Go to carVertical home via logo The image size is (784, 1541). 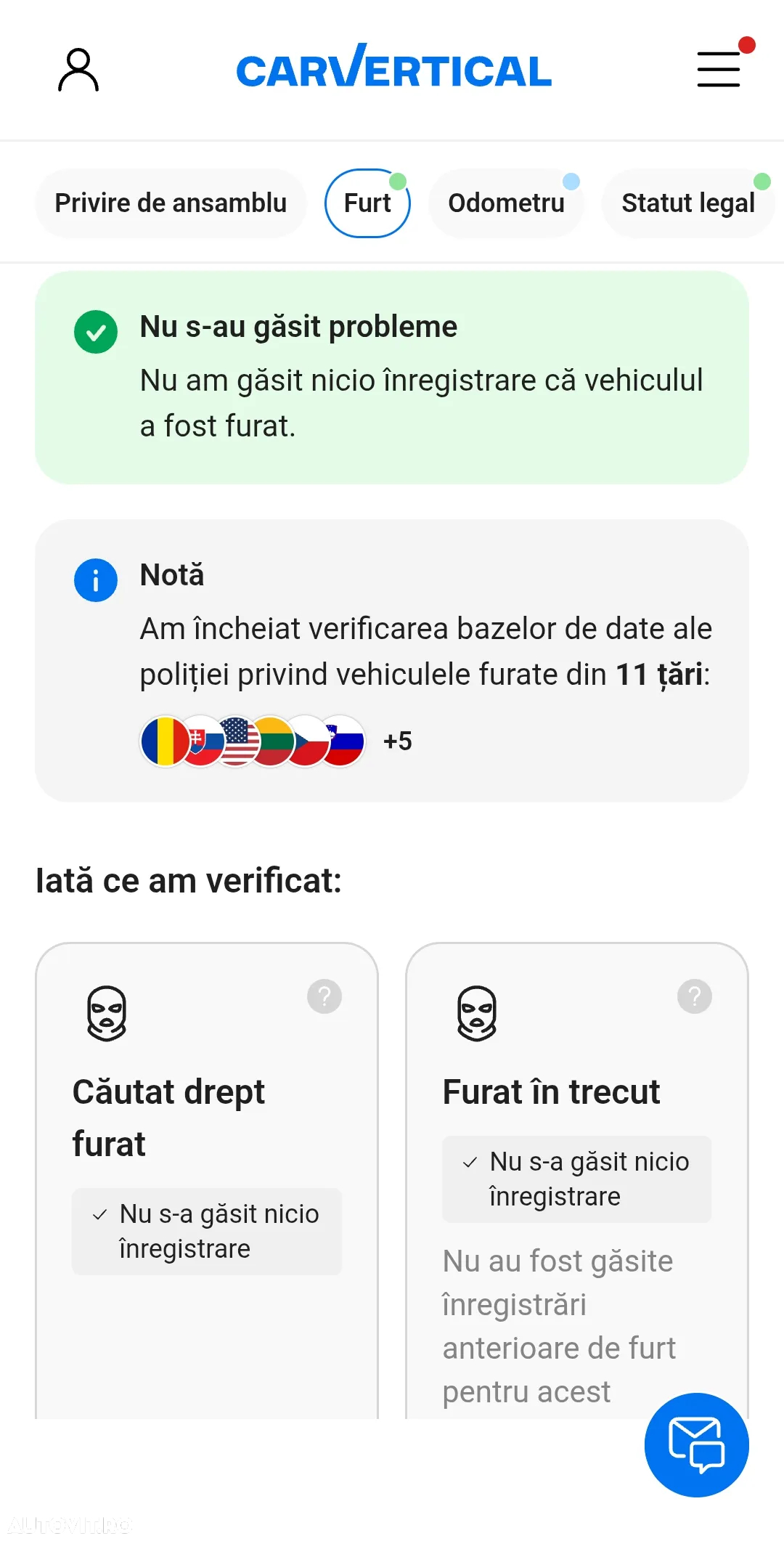(393, 69)
